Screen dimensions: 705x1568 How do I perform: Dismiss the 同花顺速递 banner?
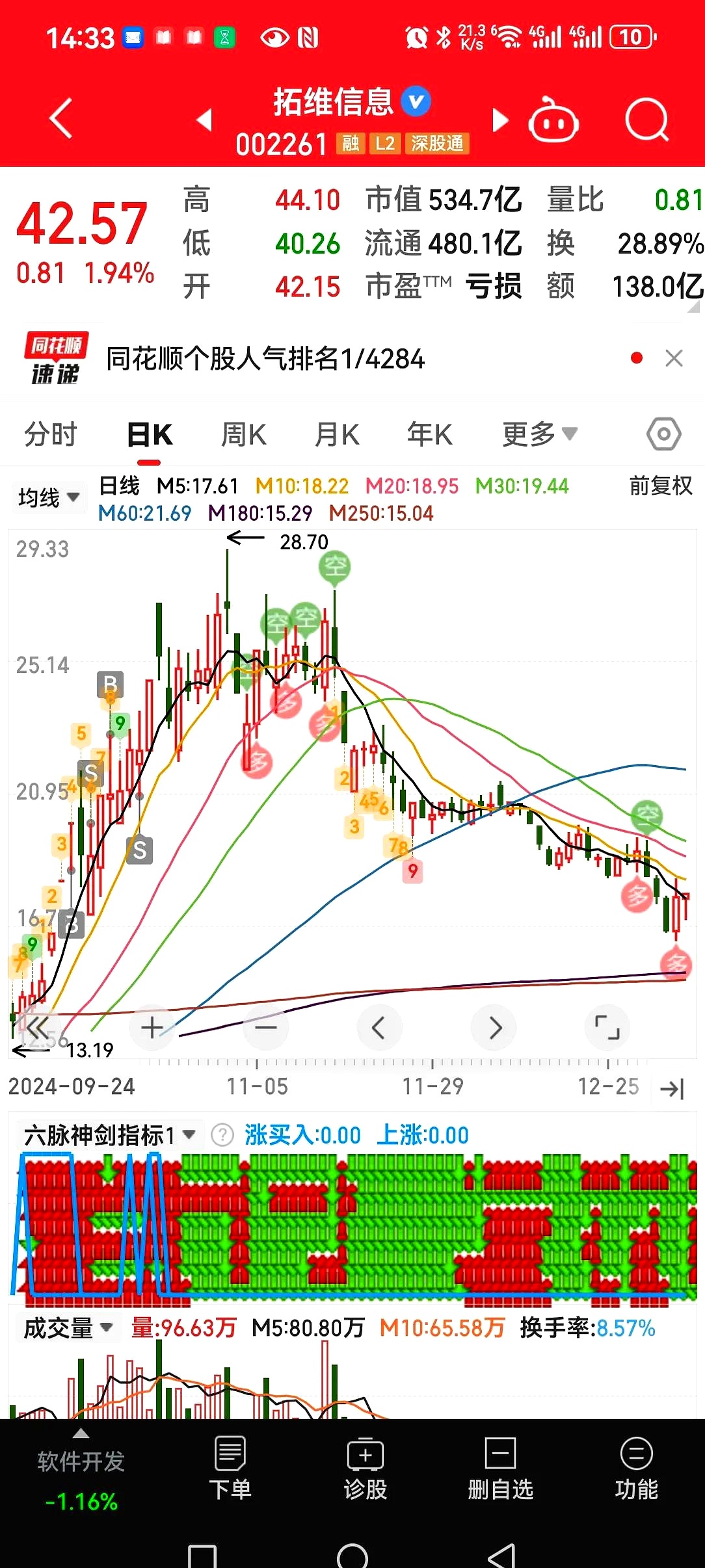[x=674, y=358]
